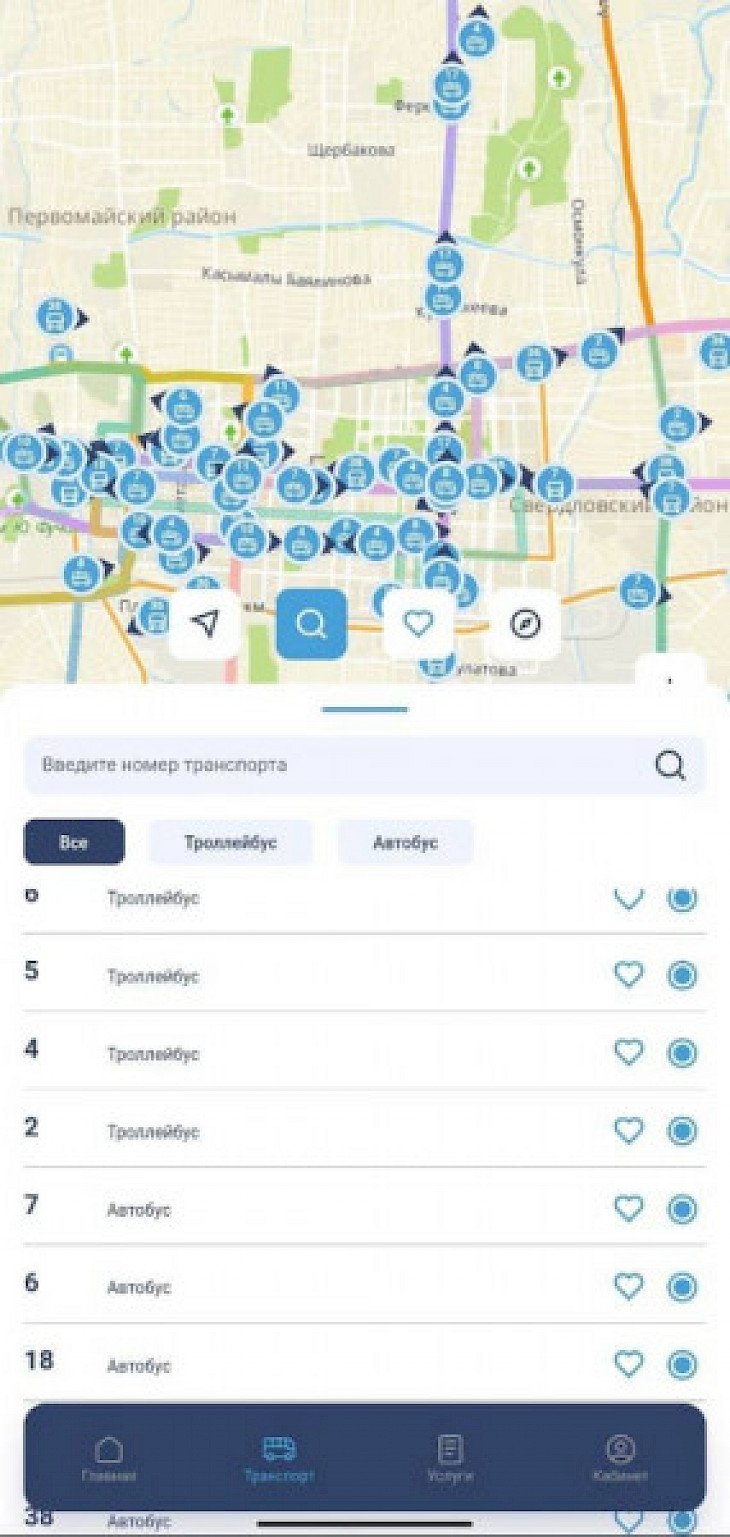730x1537 pixels.
Task: Tap the blue search button on map
Action: pyautogui.click(x=312, y=624)
